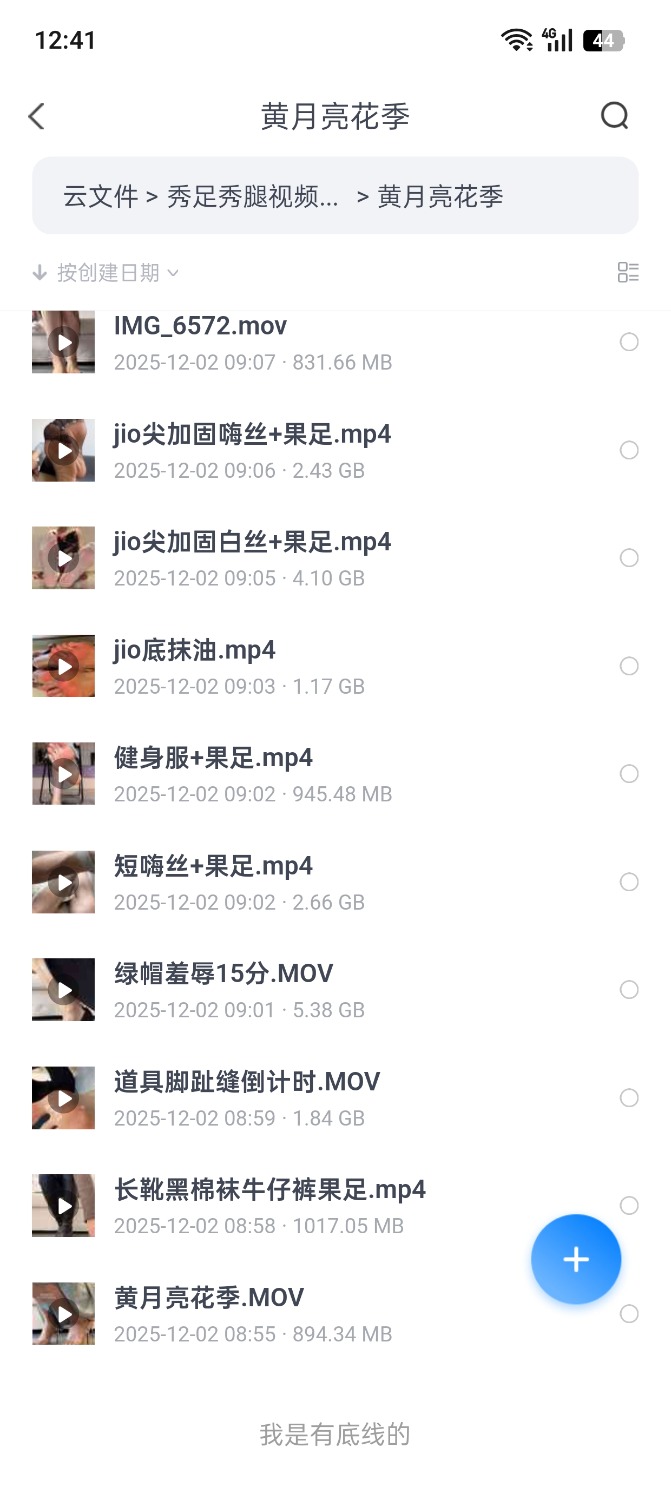Select the checkbox for 黄月亮花季.MOV
The image size is (671, 1500).
point(629,1314)
